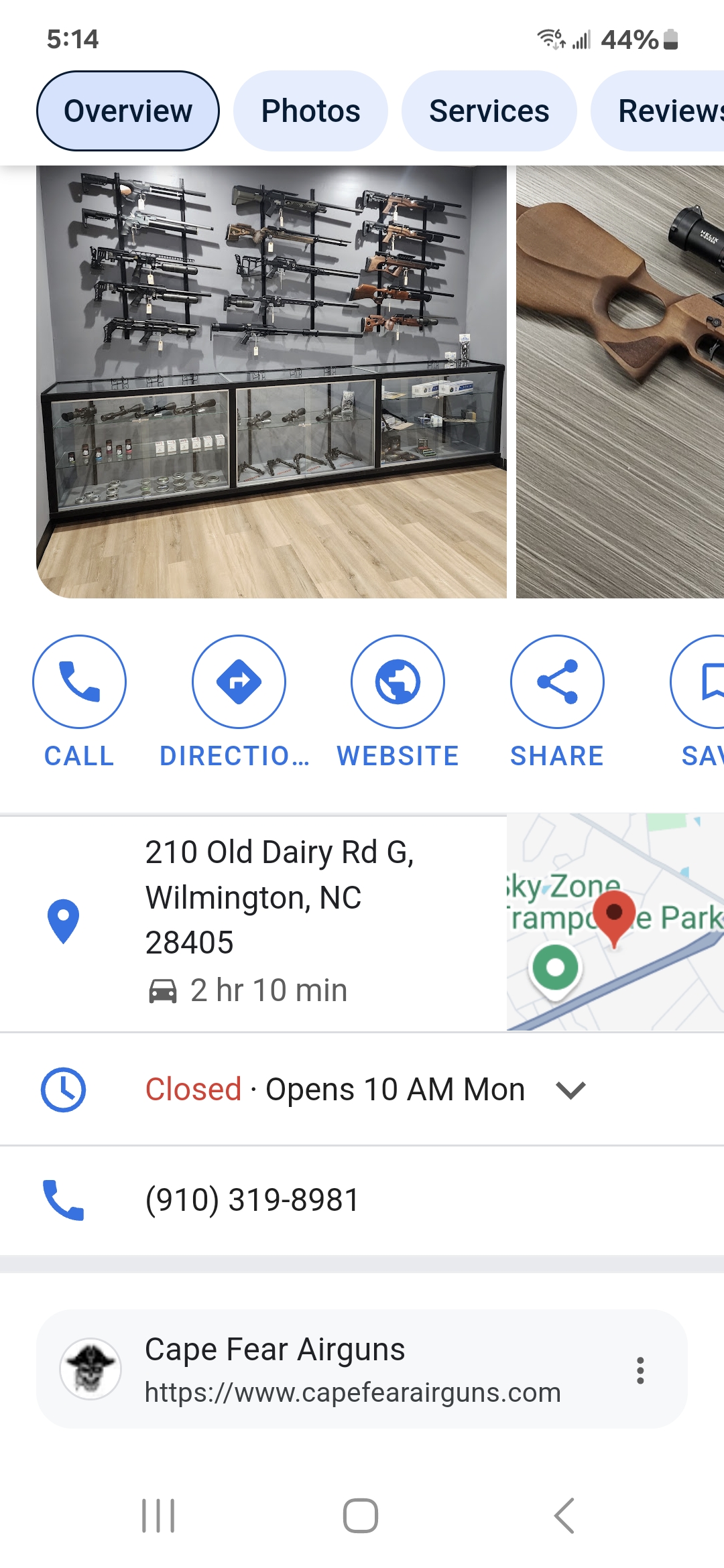The image size is (724, 1568).
Task: Switch to the Services tab
Action: tap(489, 111)
